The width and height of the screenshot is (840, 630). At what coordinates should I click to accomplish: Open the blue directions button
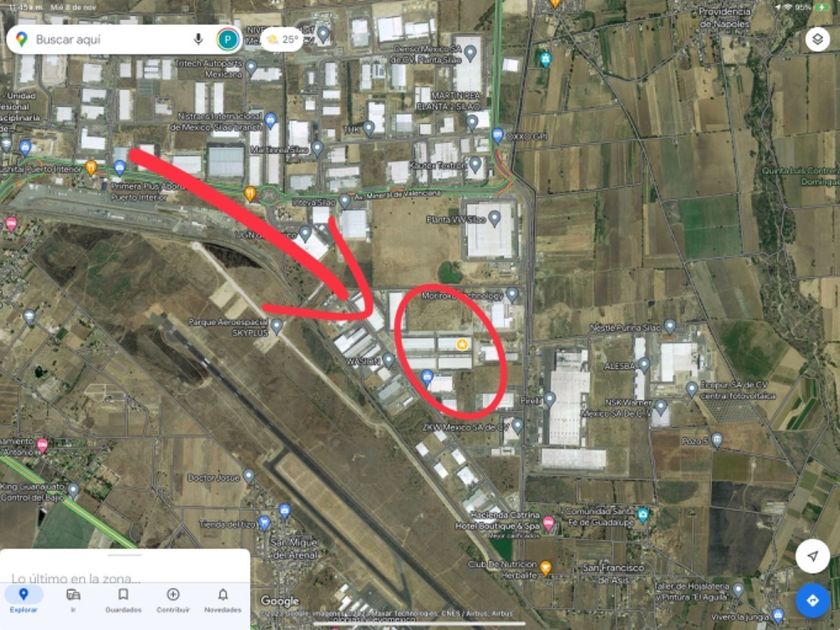[x=812, y=600]
